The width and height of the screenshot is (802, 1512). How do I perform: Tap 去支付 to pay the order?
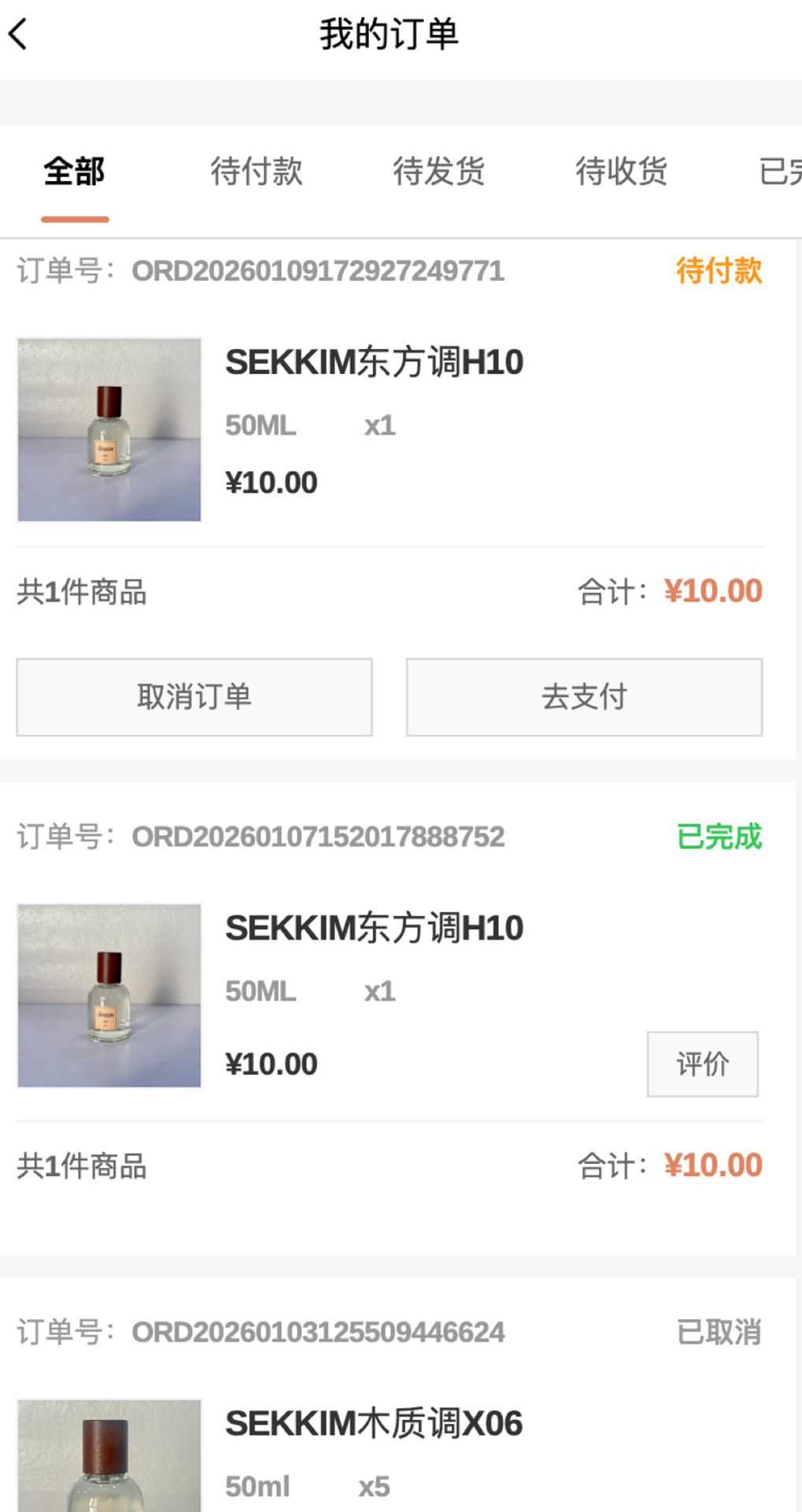(583, 697)
